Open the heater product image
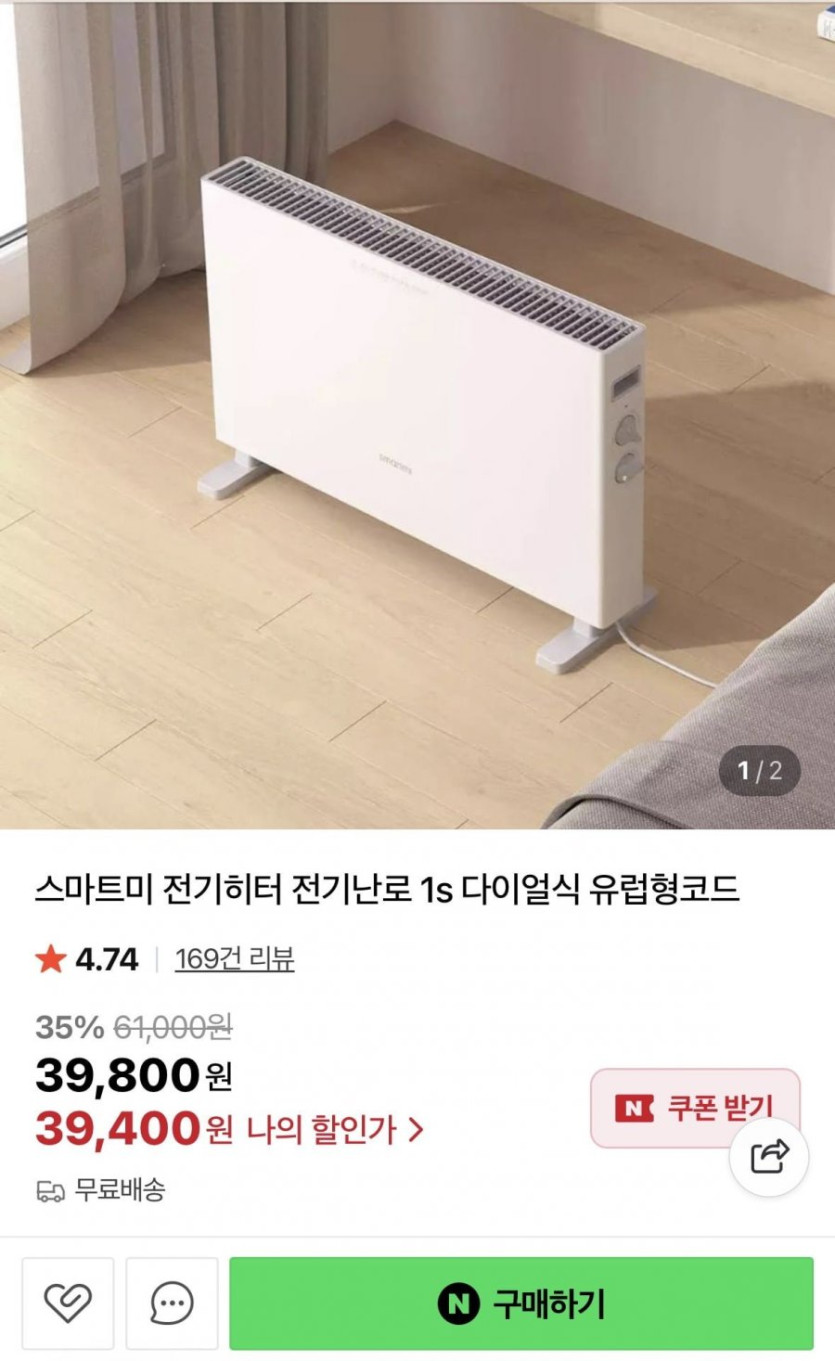 [417, 414]
